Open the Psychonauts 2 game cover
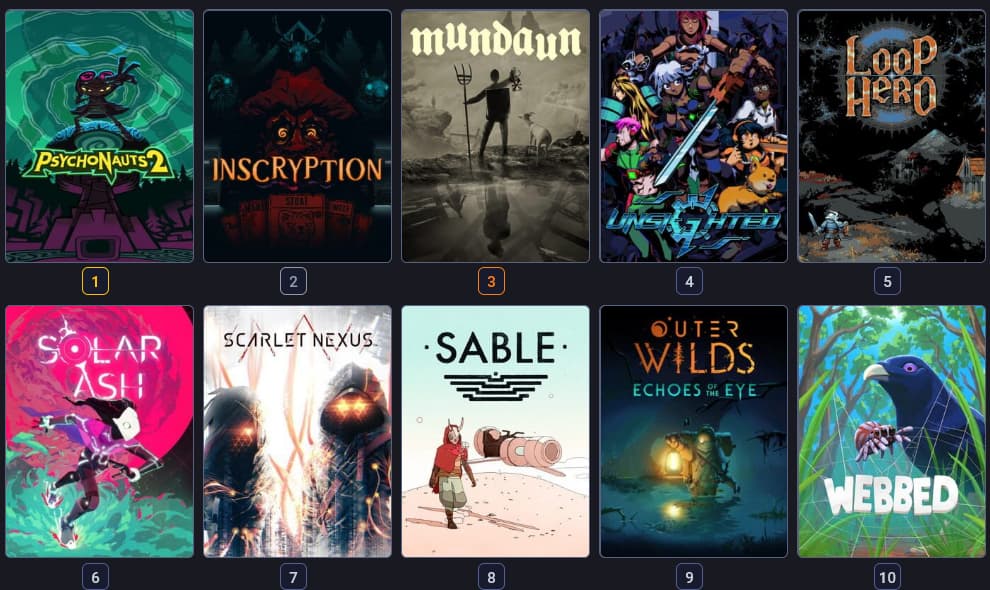The image size is (990, 590). click(x=99, y=136)
